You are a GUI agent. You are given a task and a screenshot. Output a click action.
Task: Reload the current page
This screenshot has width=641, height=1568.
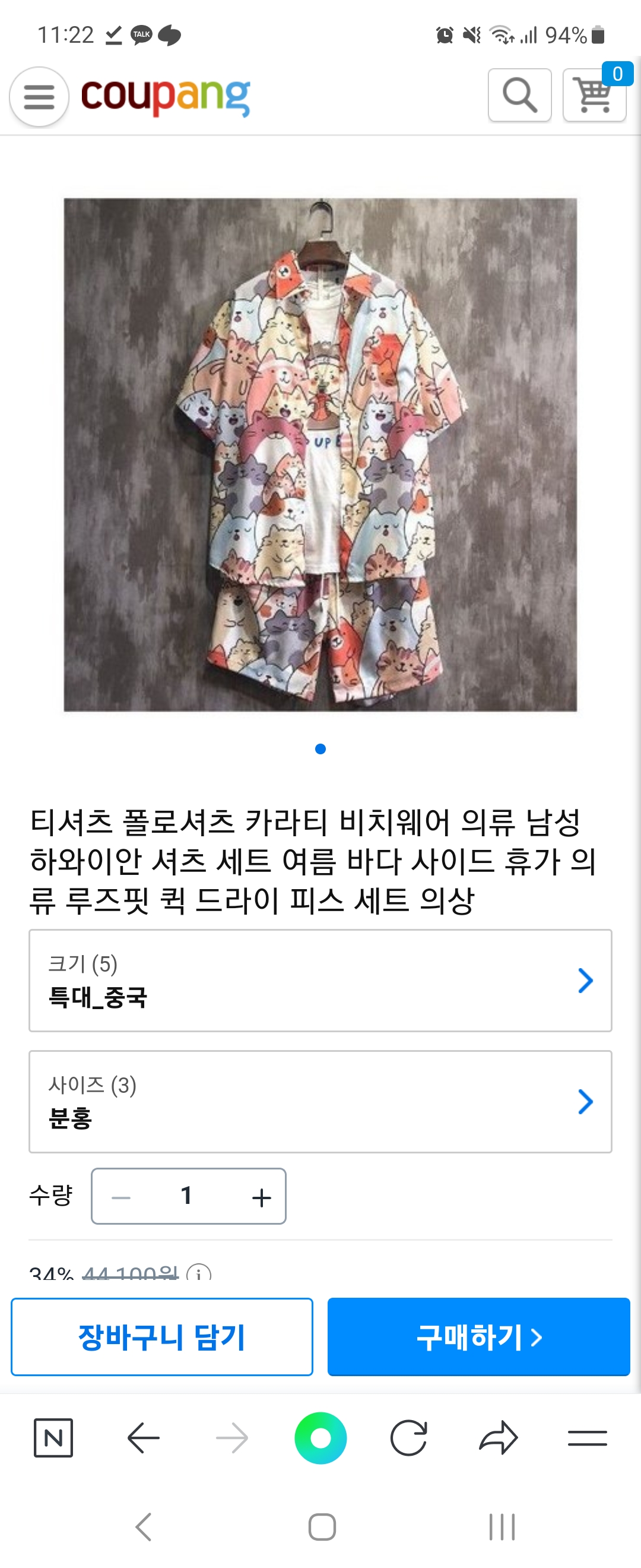(x=409, y=1438)
